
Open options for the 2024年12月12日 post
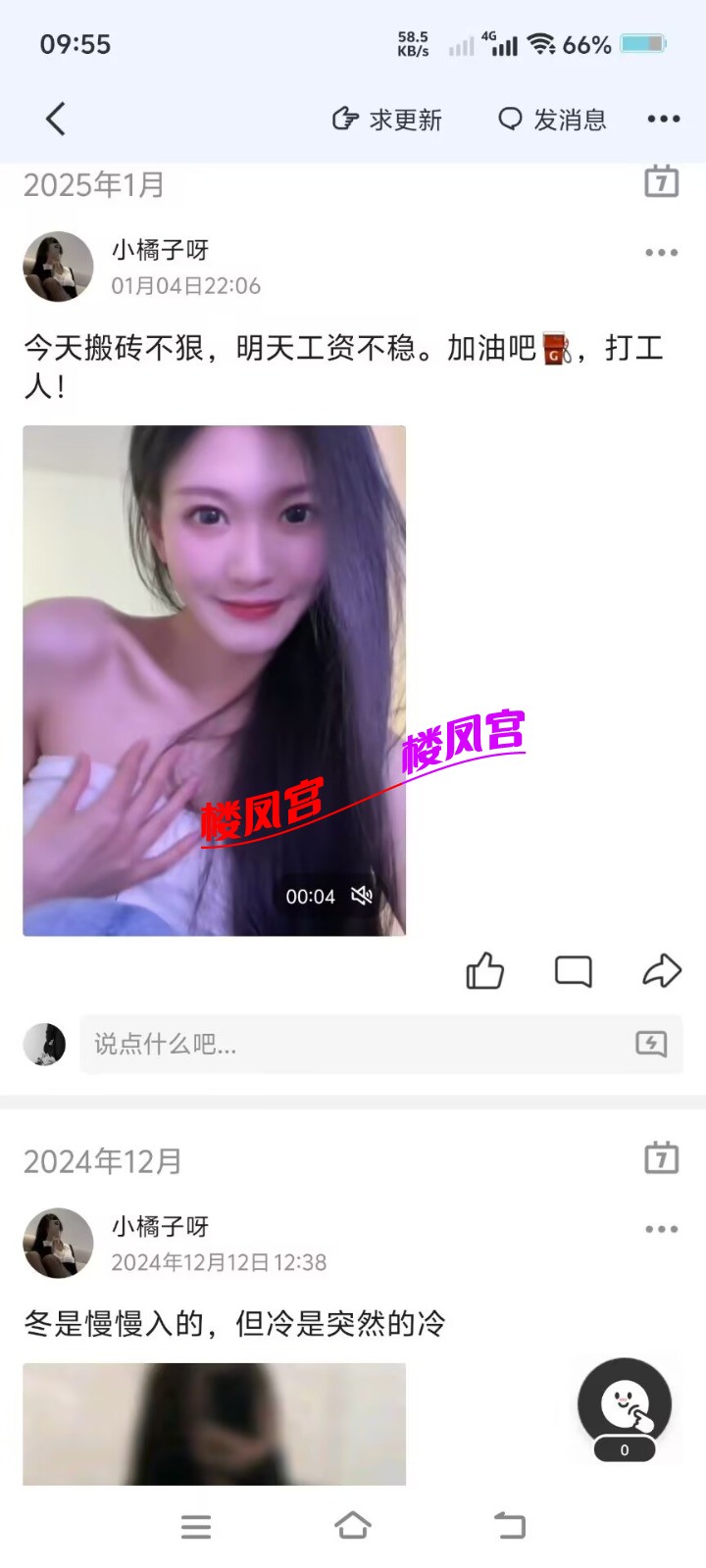662,1229
